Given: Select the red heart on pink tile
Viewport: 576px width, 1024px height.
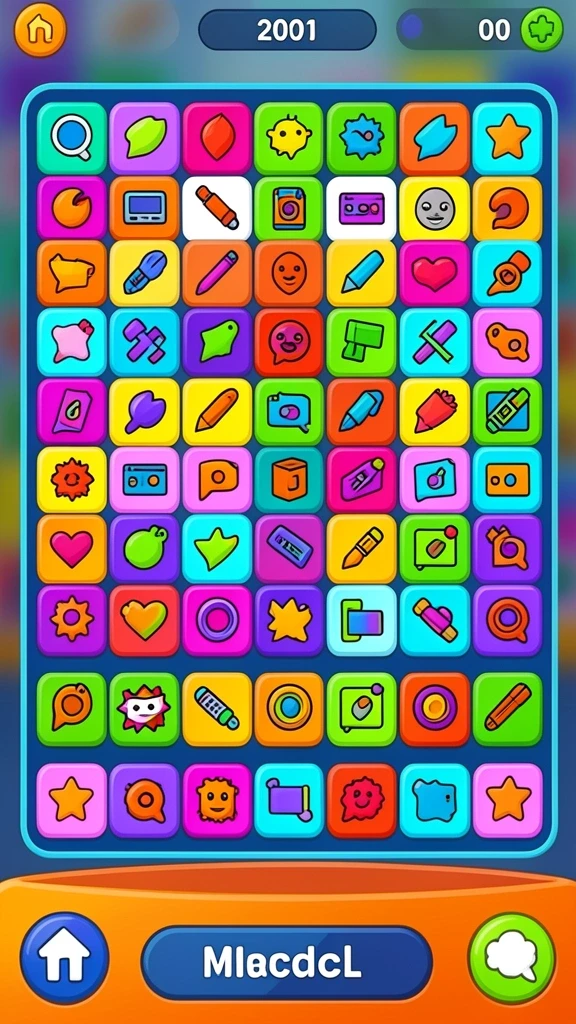Looking at the screenshot, I should (434, 274).
